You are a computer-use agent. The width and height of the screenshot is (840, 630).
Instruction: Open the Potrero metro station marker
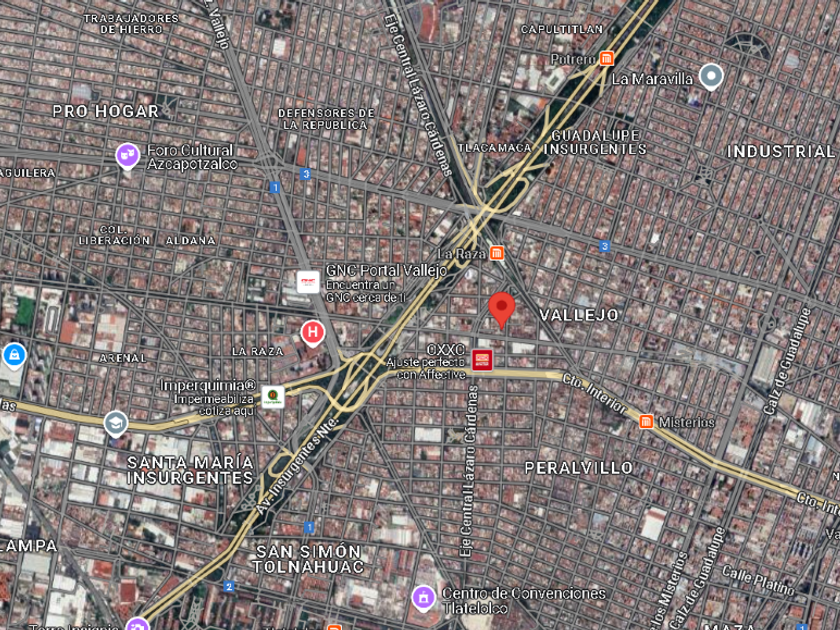tap(606, 58)
